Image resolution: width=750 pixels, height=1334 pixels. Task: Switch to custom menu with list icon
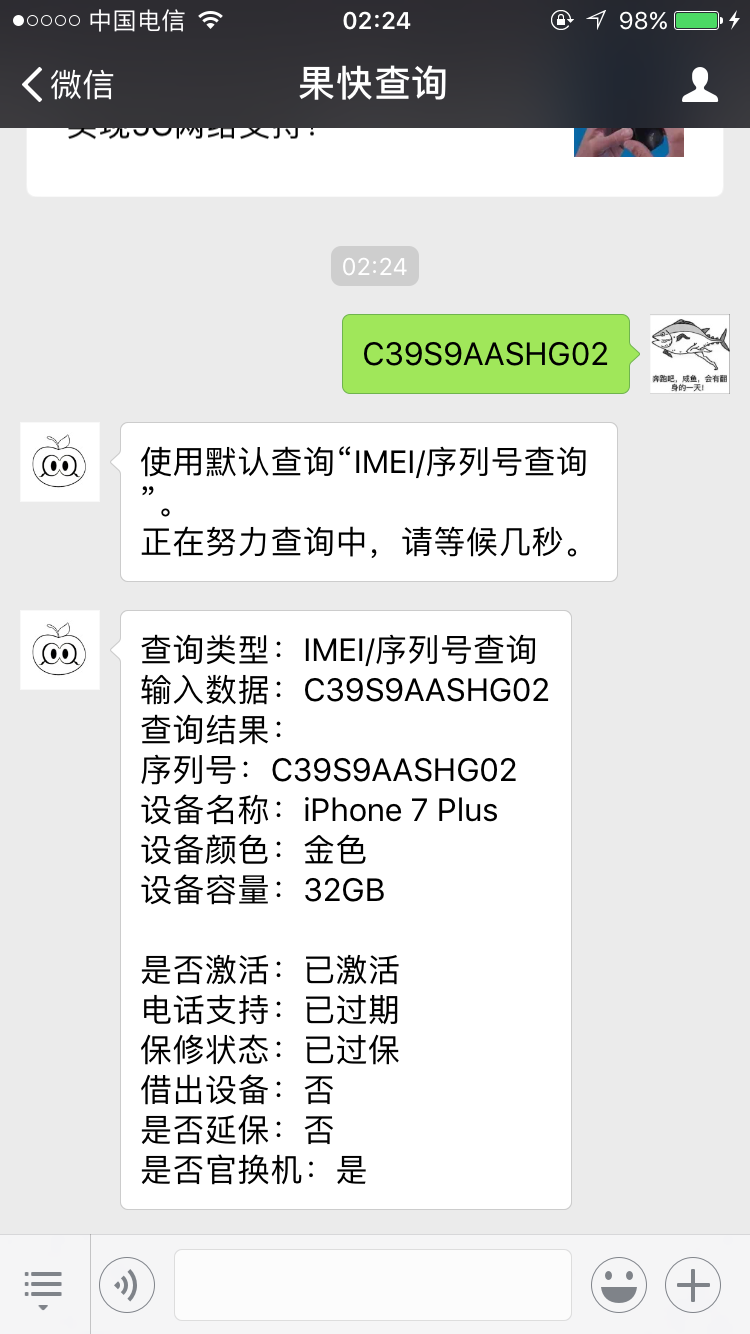pyautogui.click(x=42, y=1284)
